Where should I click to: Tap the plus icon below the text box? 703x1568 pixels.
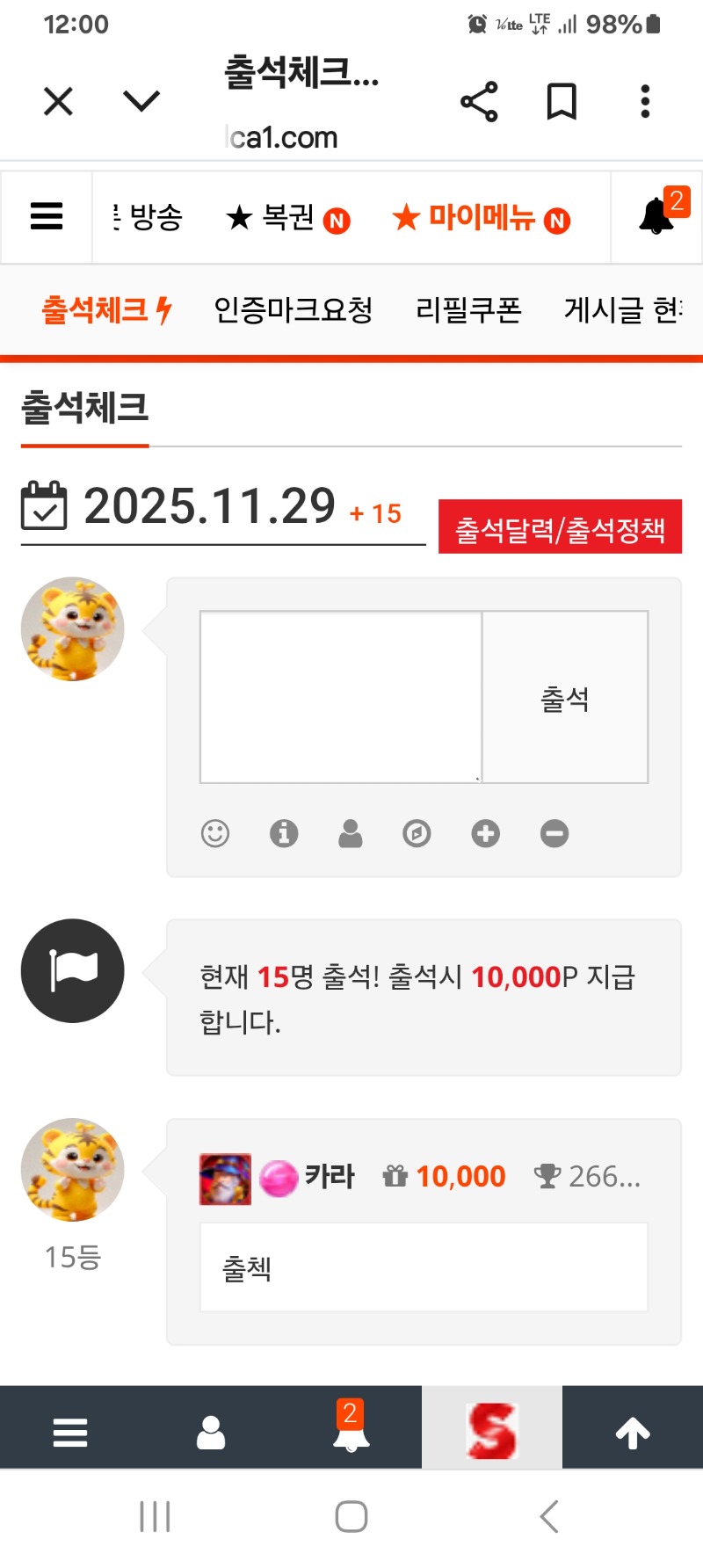coord(485,833)
